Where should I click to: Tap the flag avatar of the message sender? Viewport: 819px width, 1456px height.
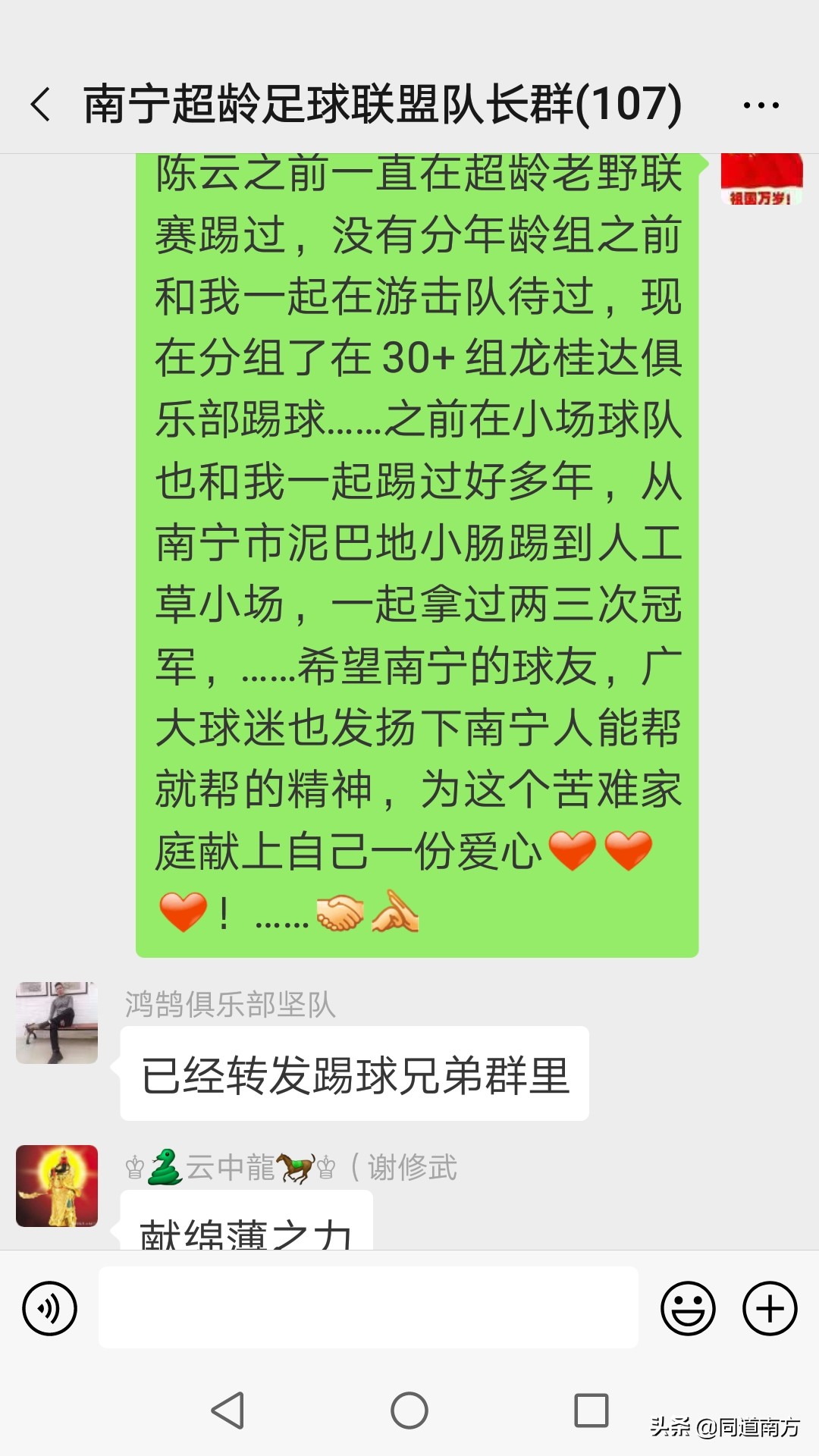tap(761, 178)
